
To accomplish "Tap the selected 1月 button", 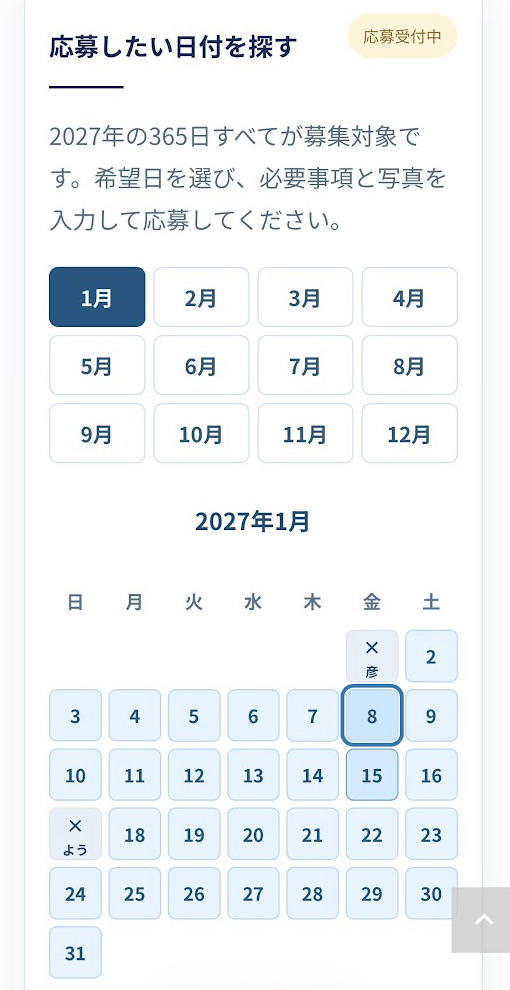I will (97, 297).
